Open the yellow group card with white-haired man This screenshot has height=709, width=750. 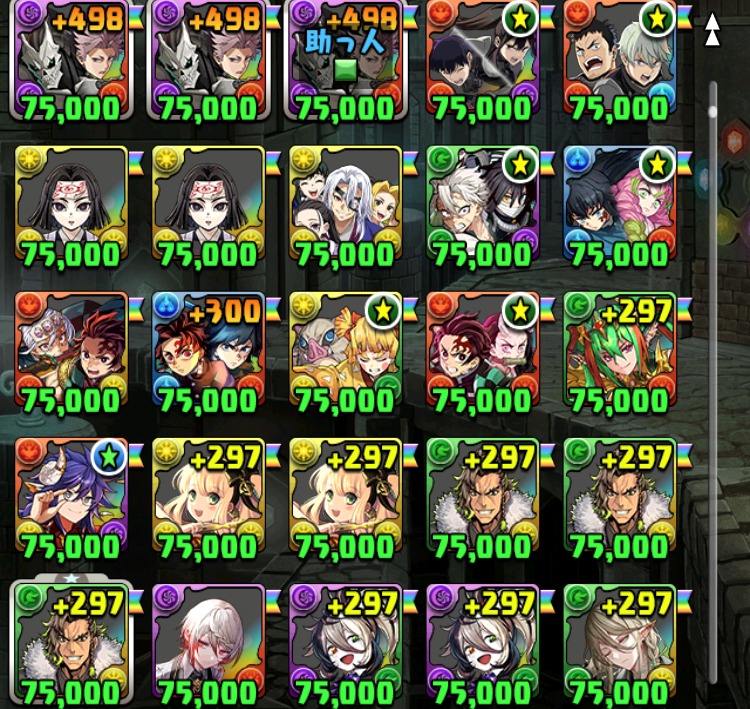[344, 208]
